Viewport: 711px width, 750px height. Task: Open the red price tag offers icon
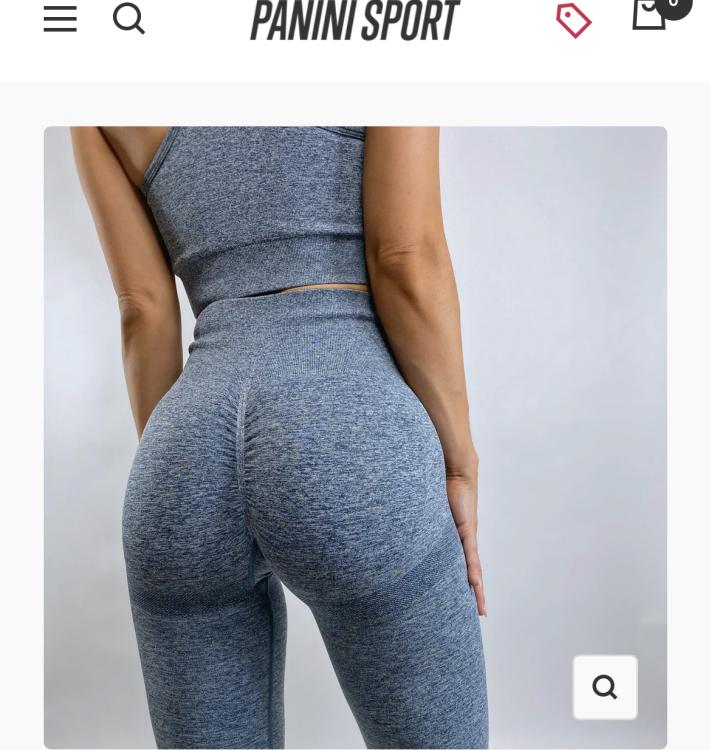click(574, 20)
